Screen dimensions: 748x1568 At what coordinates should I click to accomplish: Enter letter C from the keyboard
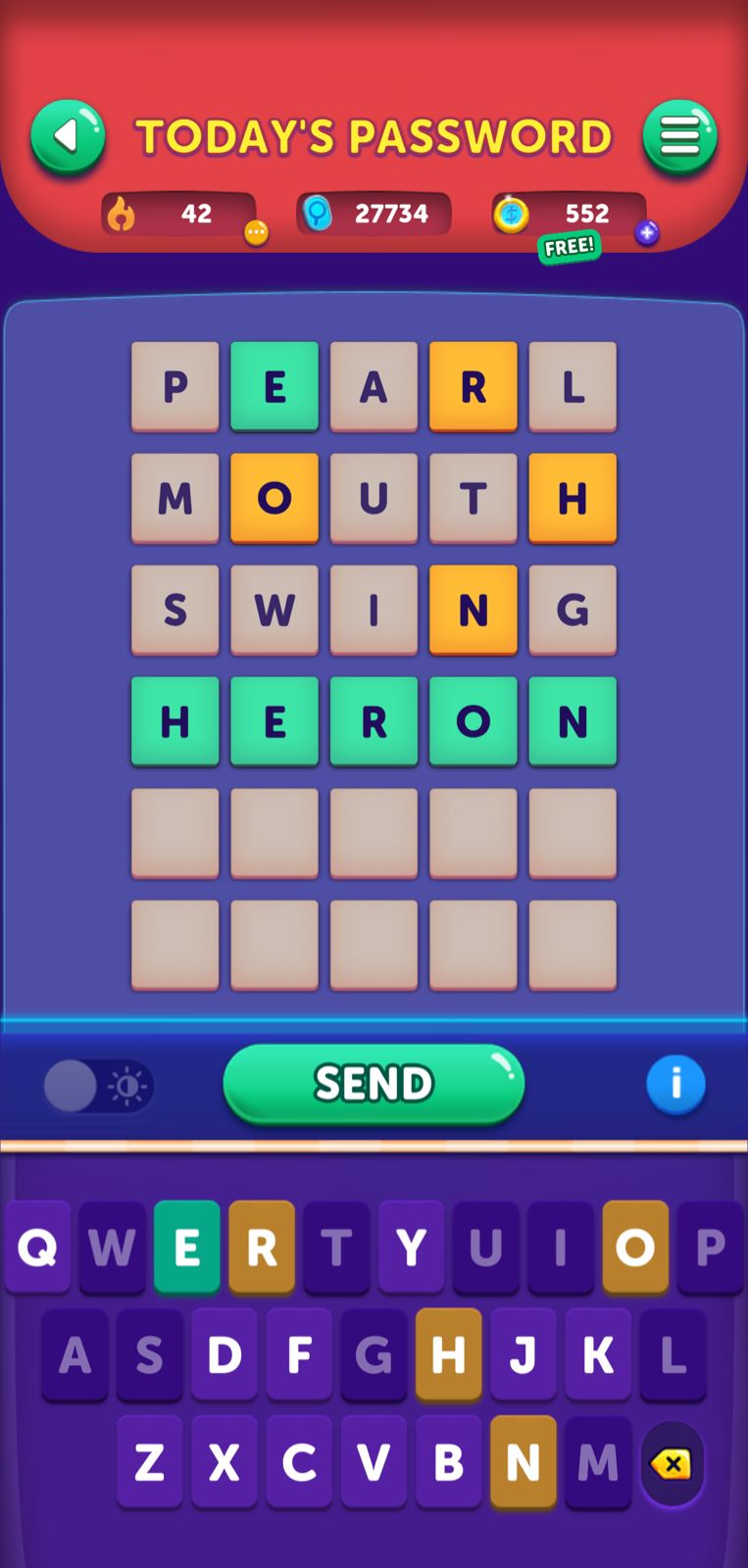point(299,1463)
